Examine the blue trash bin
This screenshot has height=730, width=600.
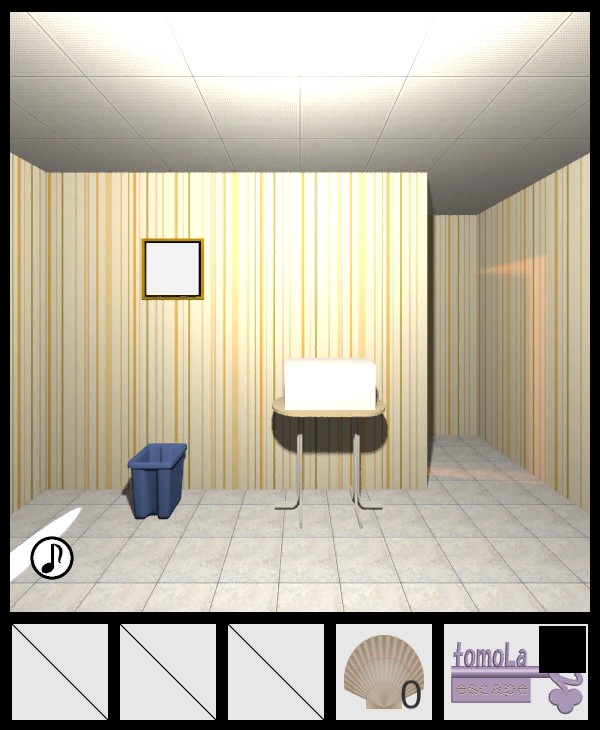157,480
